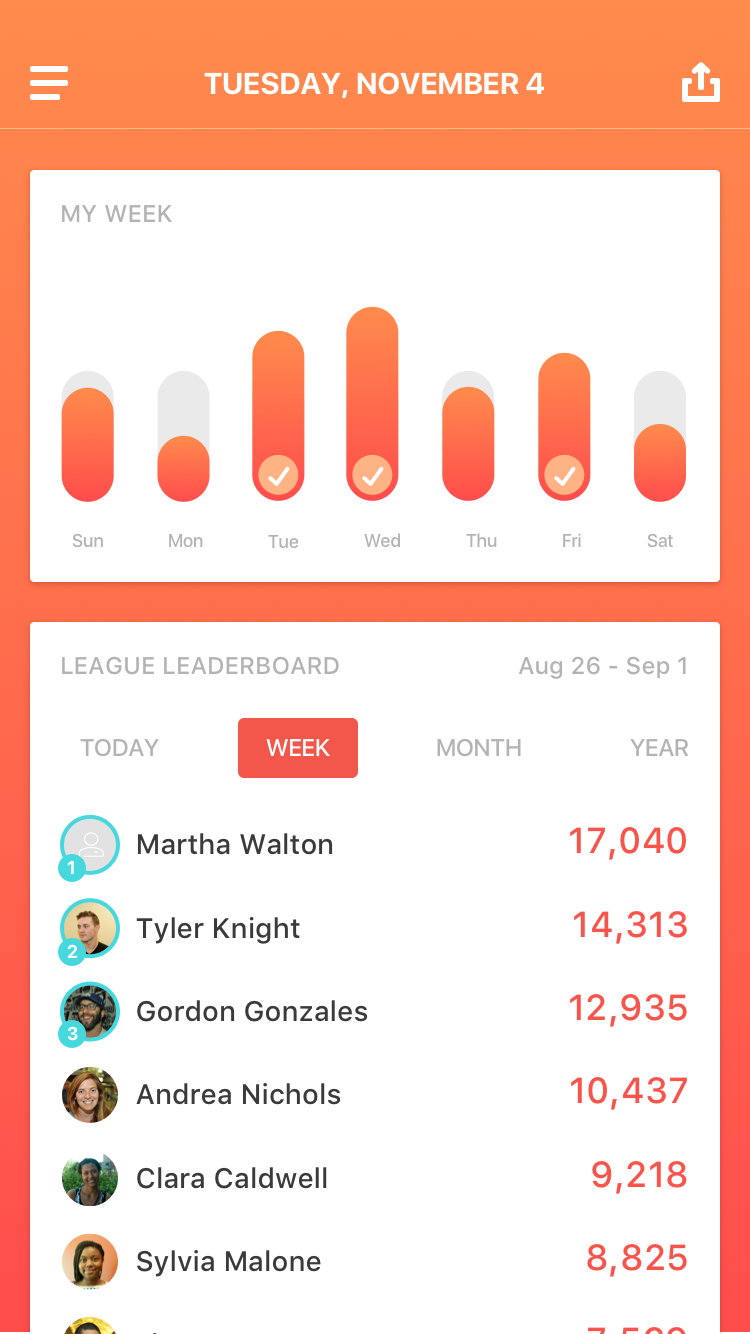Image resolution: width=750 pixels, height=1334 pixels.
Task: Show the Year leaderboard
Action: click(x=659, y=748)
